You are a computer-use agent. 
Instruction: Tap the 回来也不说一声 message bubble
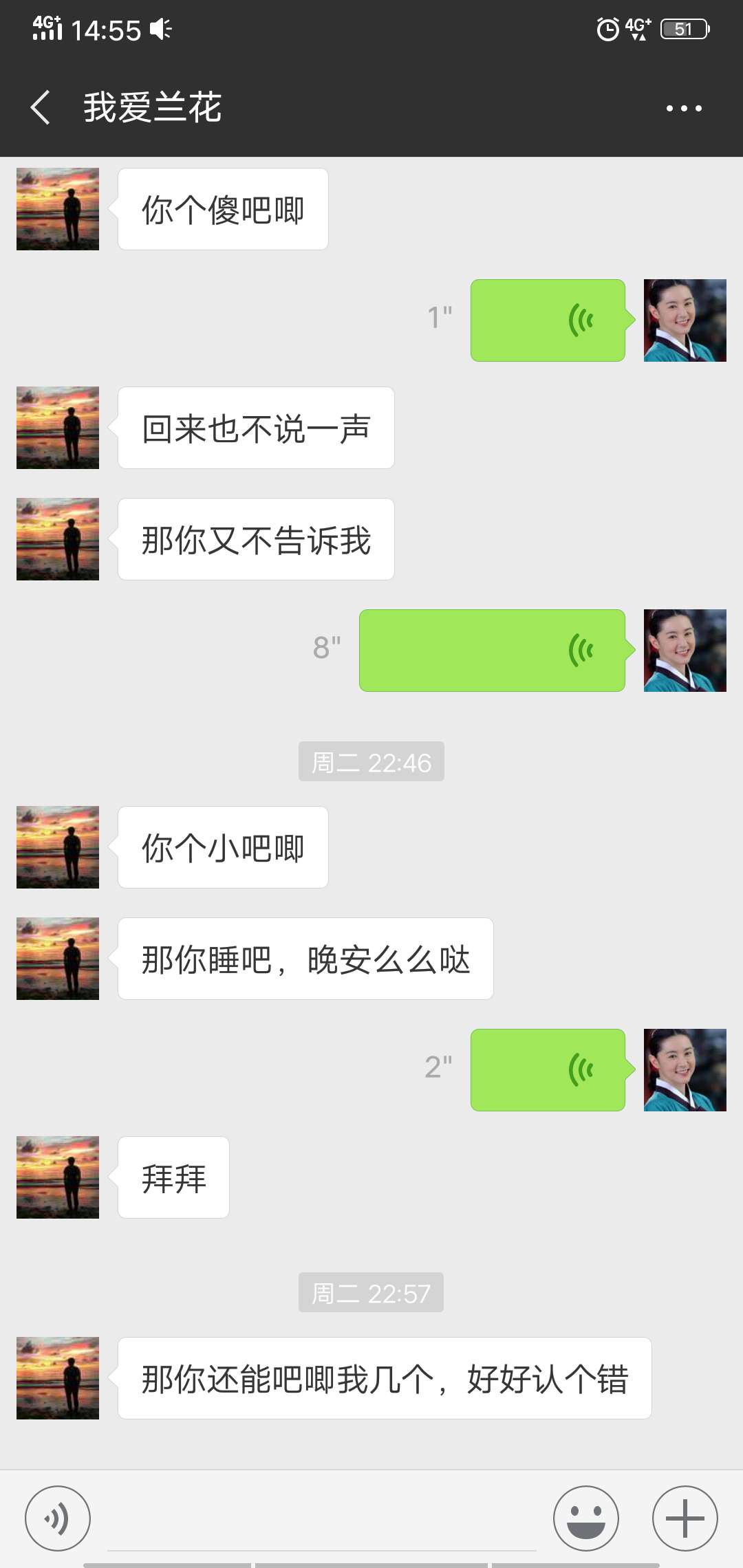coord(255,427)
